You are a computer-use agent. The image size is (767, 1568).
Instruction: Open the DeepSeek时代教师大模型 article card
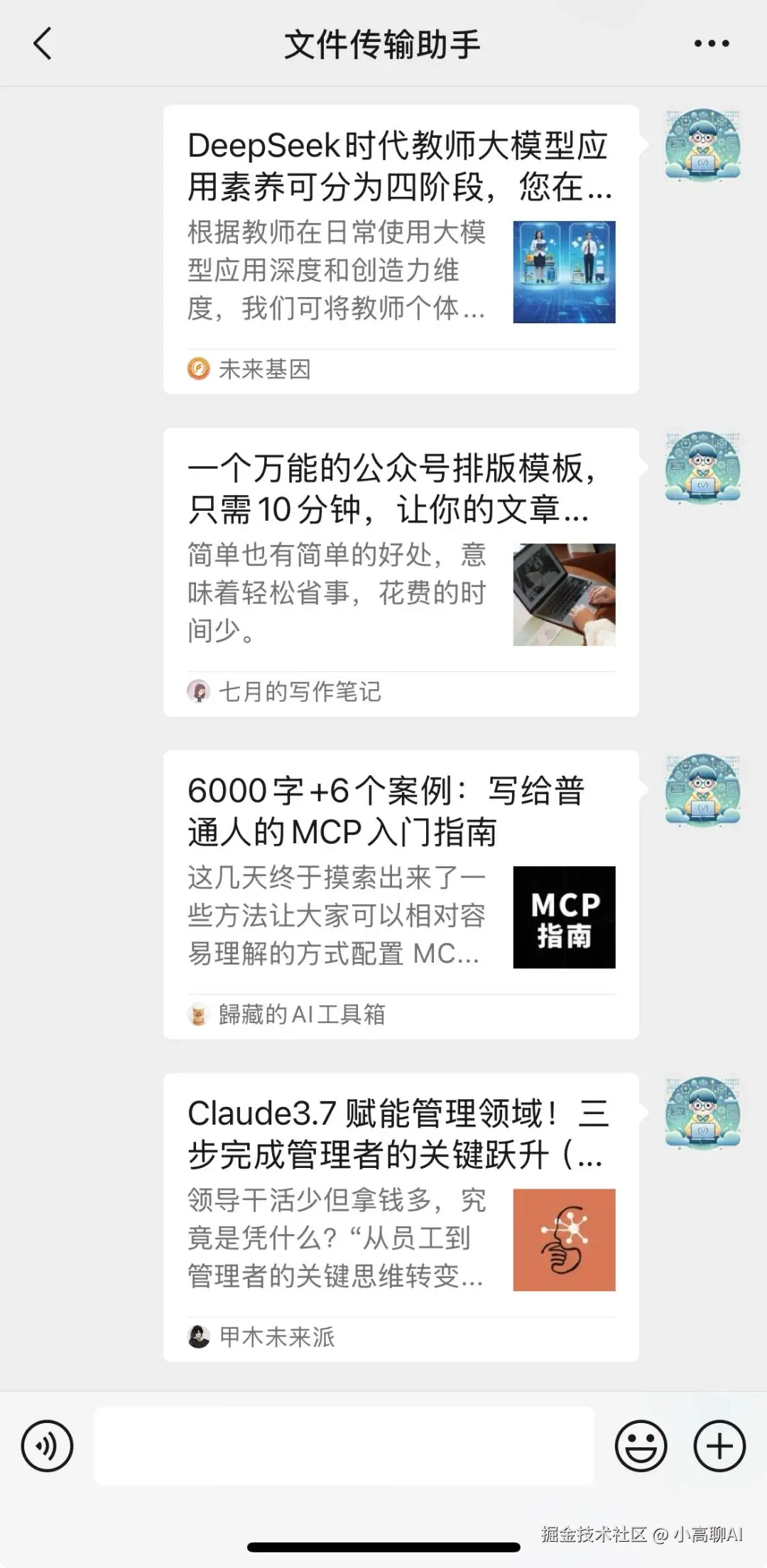[x=401, y=249]
